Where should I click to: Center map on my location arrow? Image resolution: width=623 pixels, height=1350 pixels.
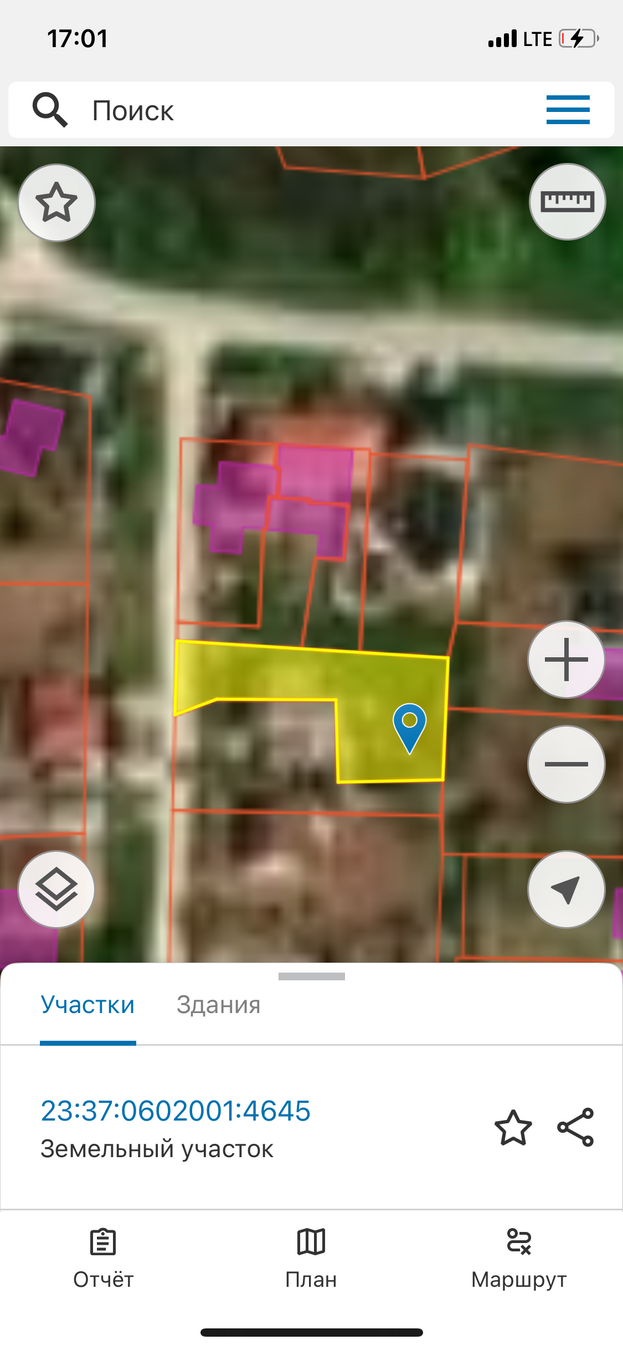pos(566,890)
